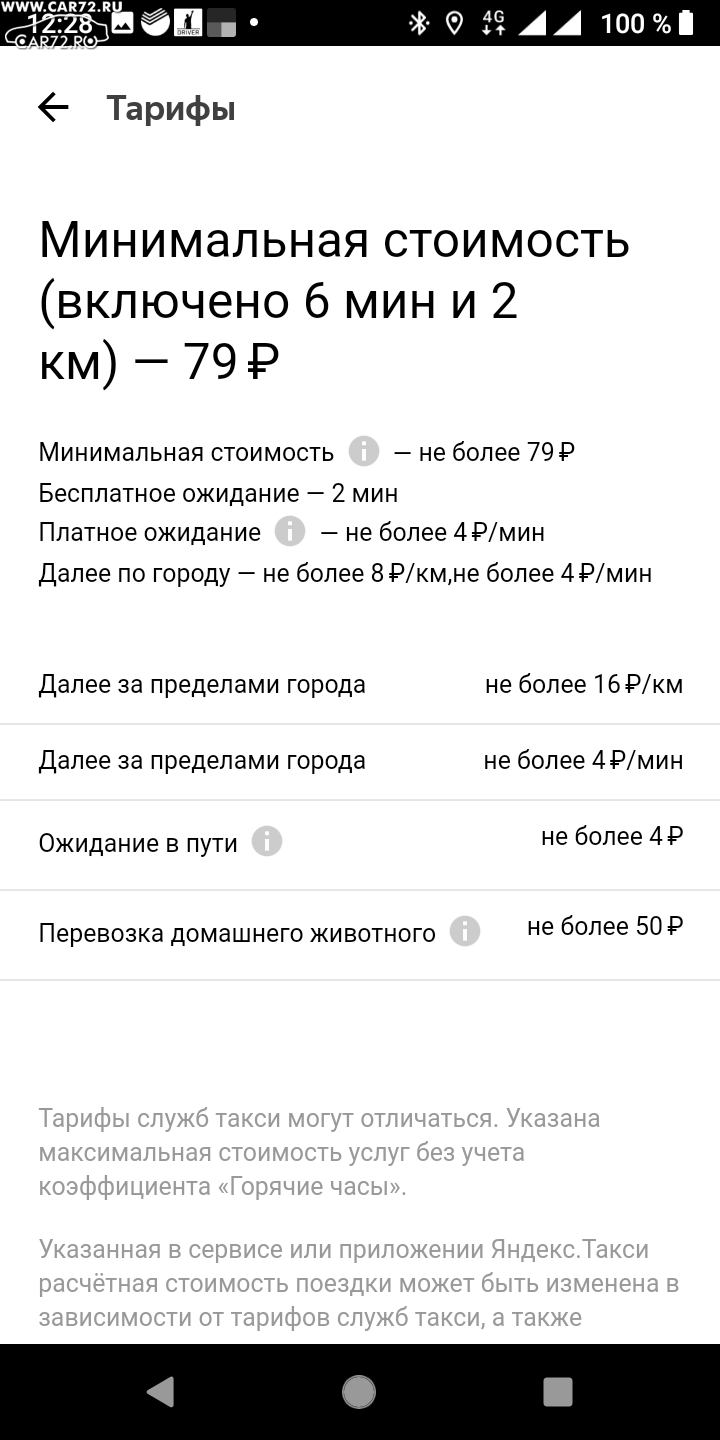Tap the system home button
Viewport: 720px width, 1440px height.
click(x=359, y=1392)
